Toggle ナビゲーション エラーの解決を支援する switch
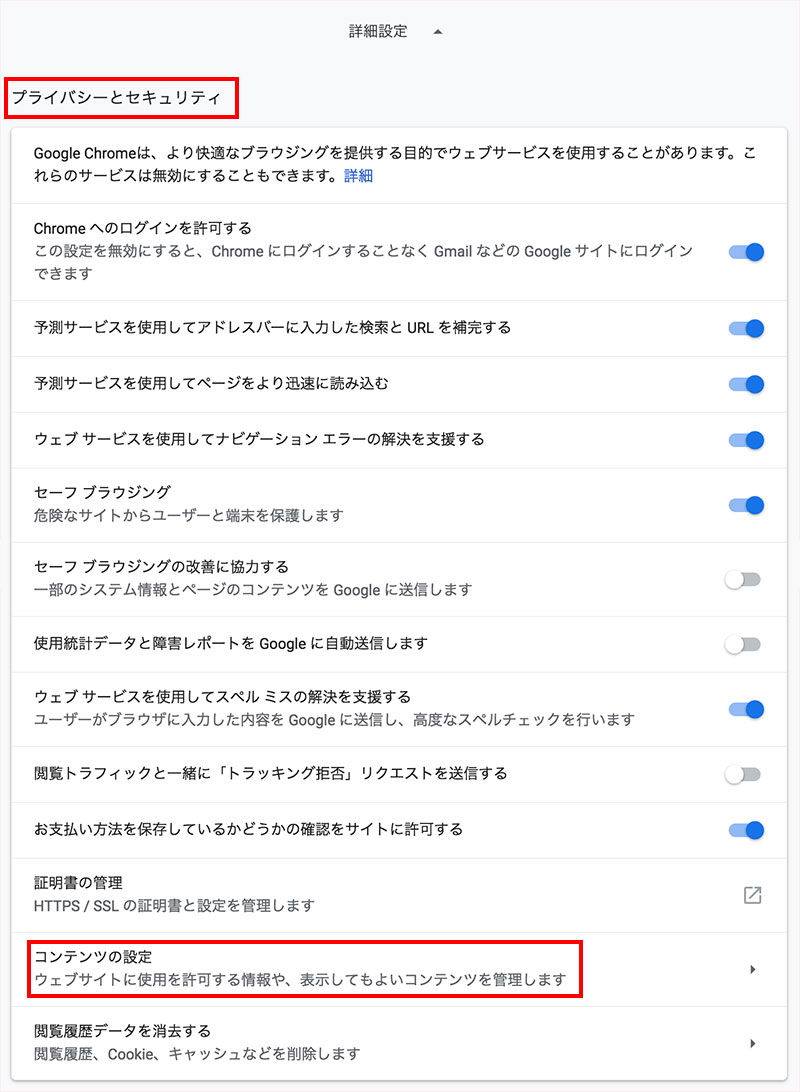The image size is (800, 1092). (746, 439)
